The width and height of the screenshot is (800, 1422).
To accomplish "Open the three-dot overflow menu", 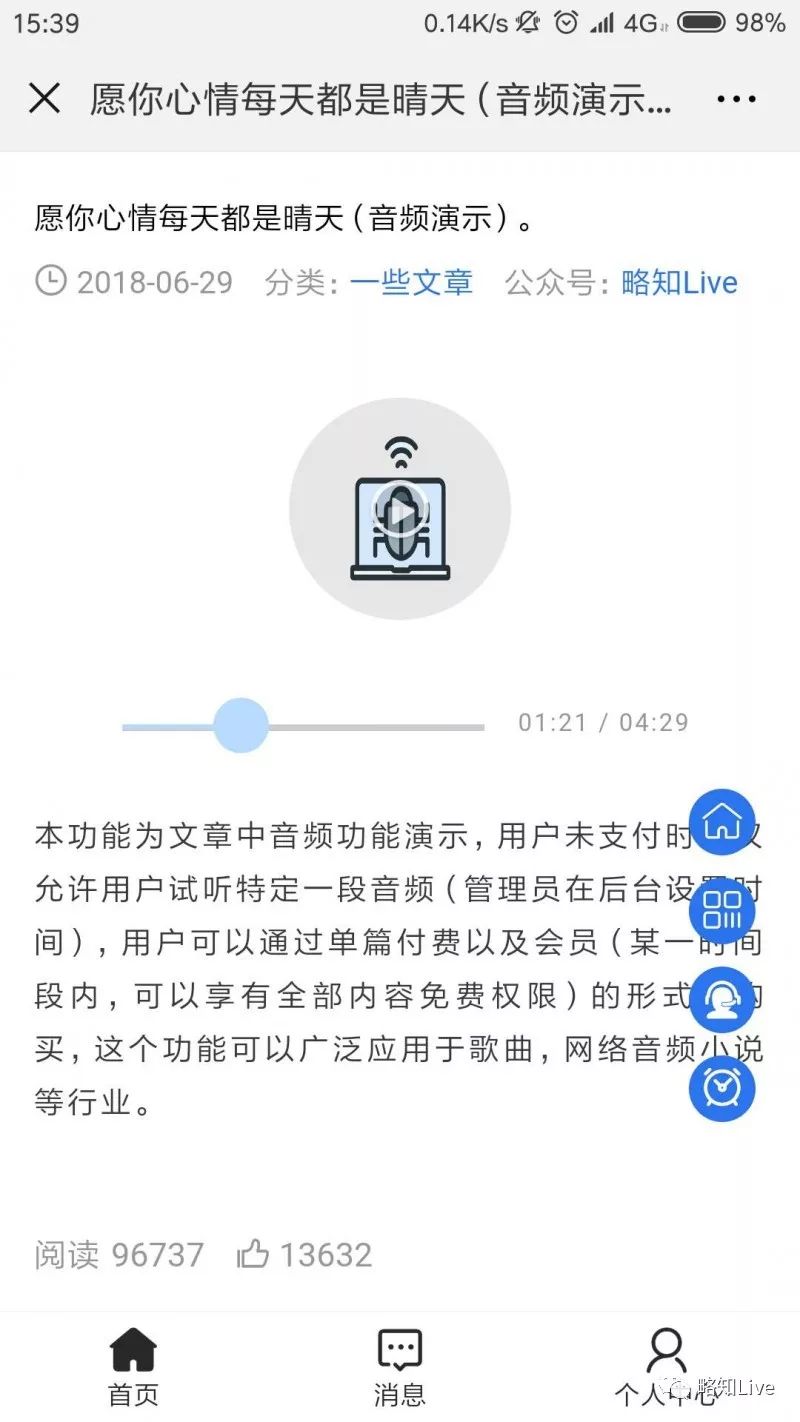I will point(737,99).
